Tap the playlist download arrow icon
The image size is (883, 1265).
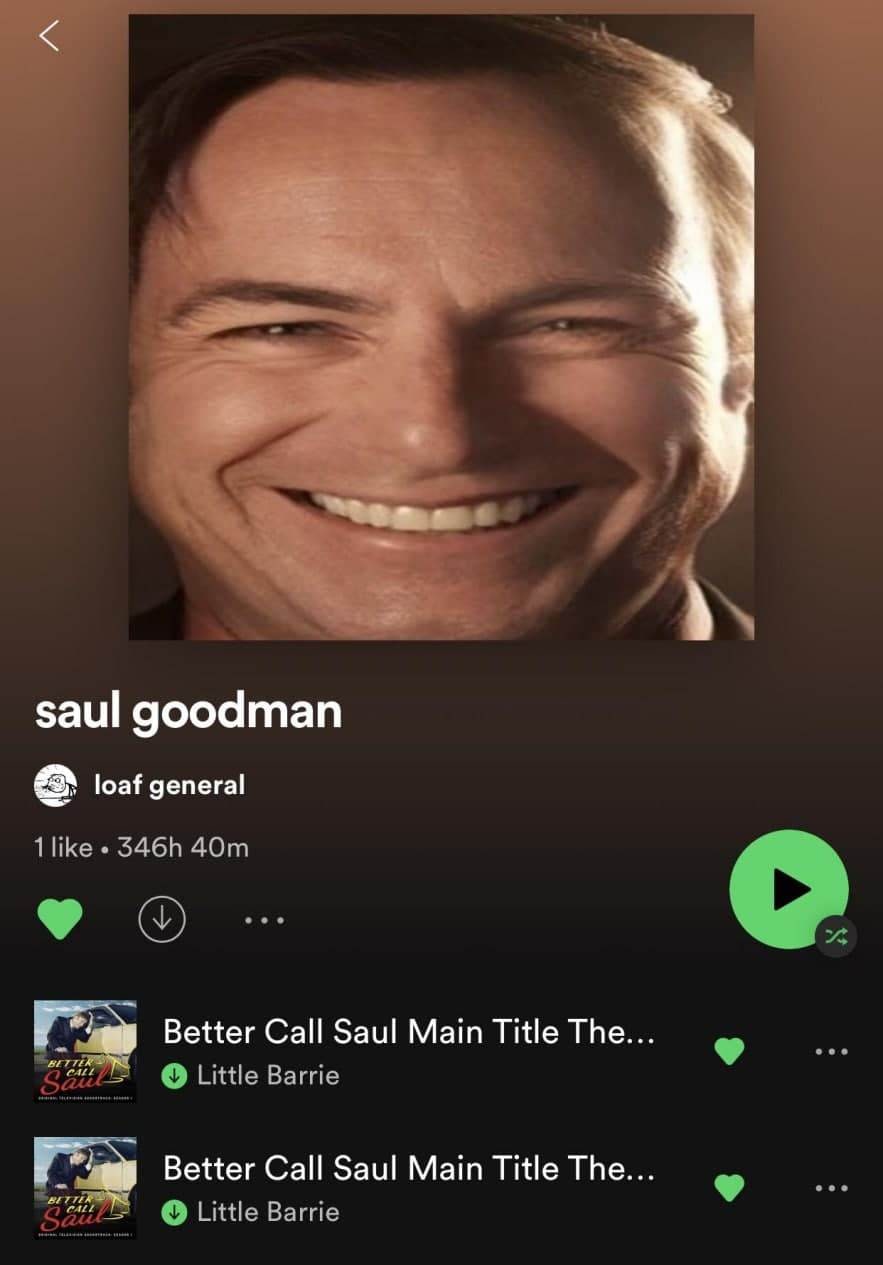click(x=162, y=919)
